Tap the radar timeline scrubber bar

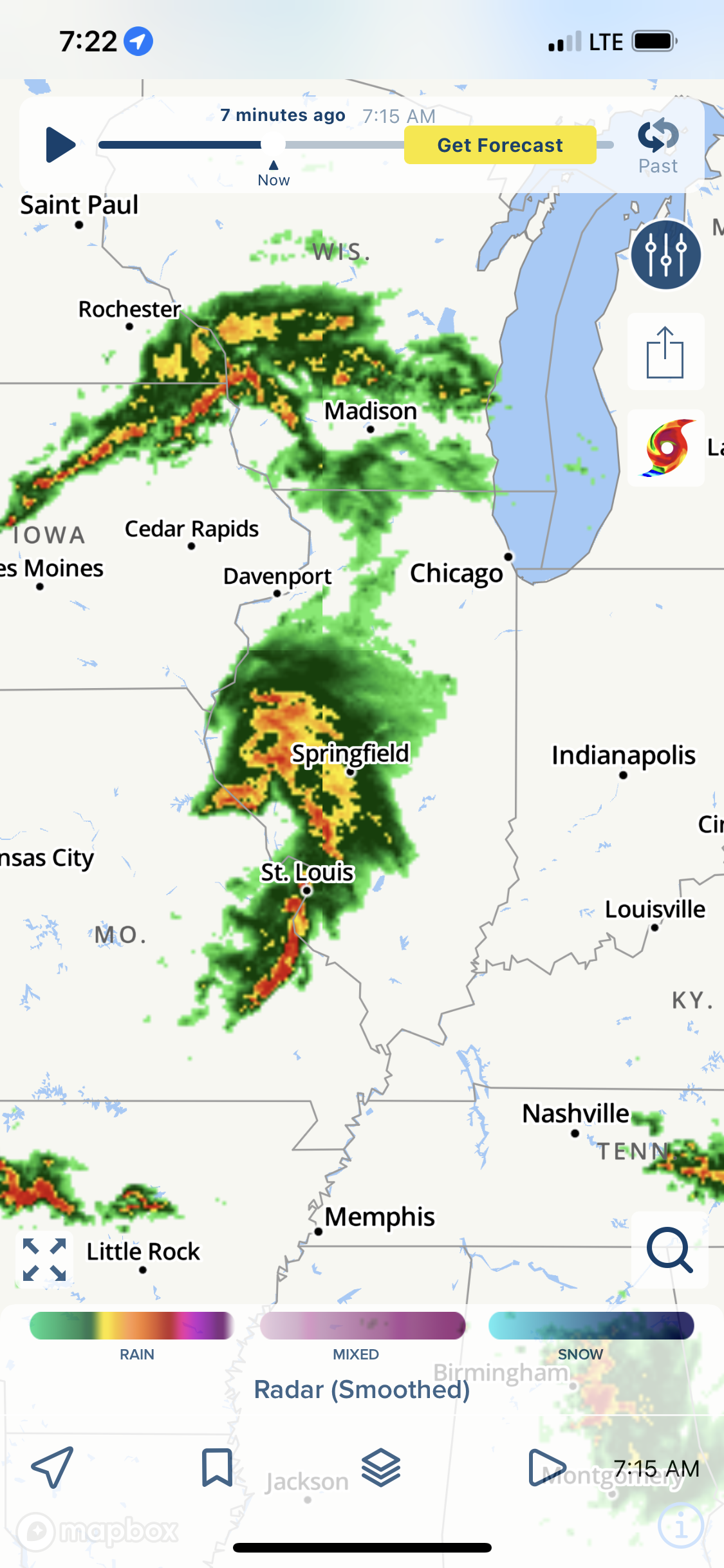(x=356, y=145)
